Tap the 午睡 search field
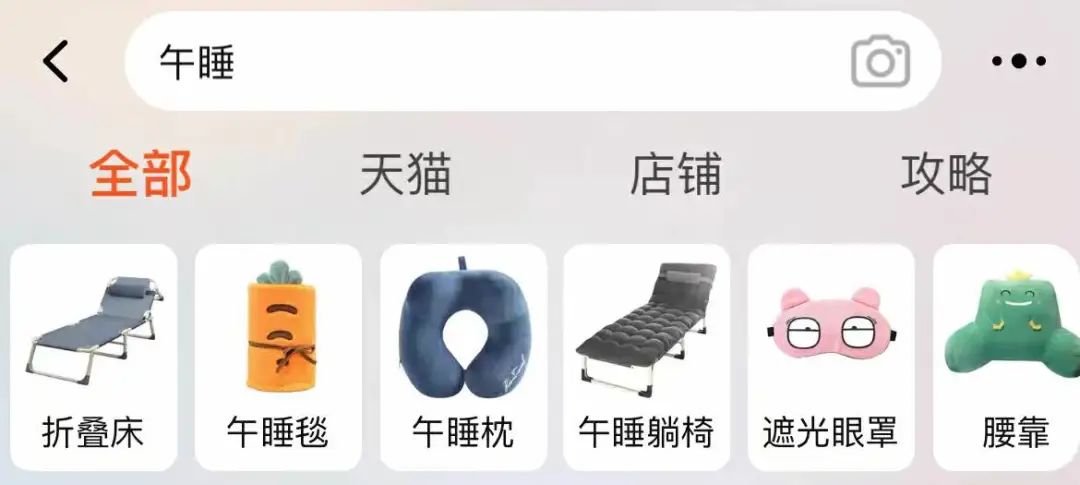Screen dimensions: 1080x485 (480, 62)
